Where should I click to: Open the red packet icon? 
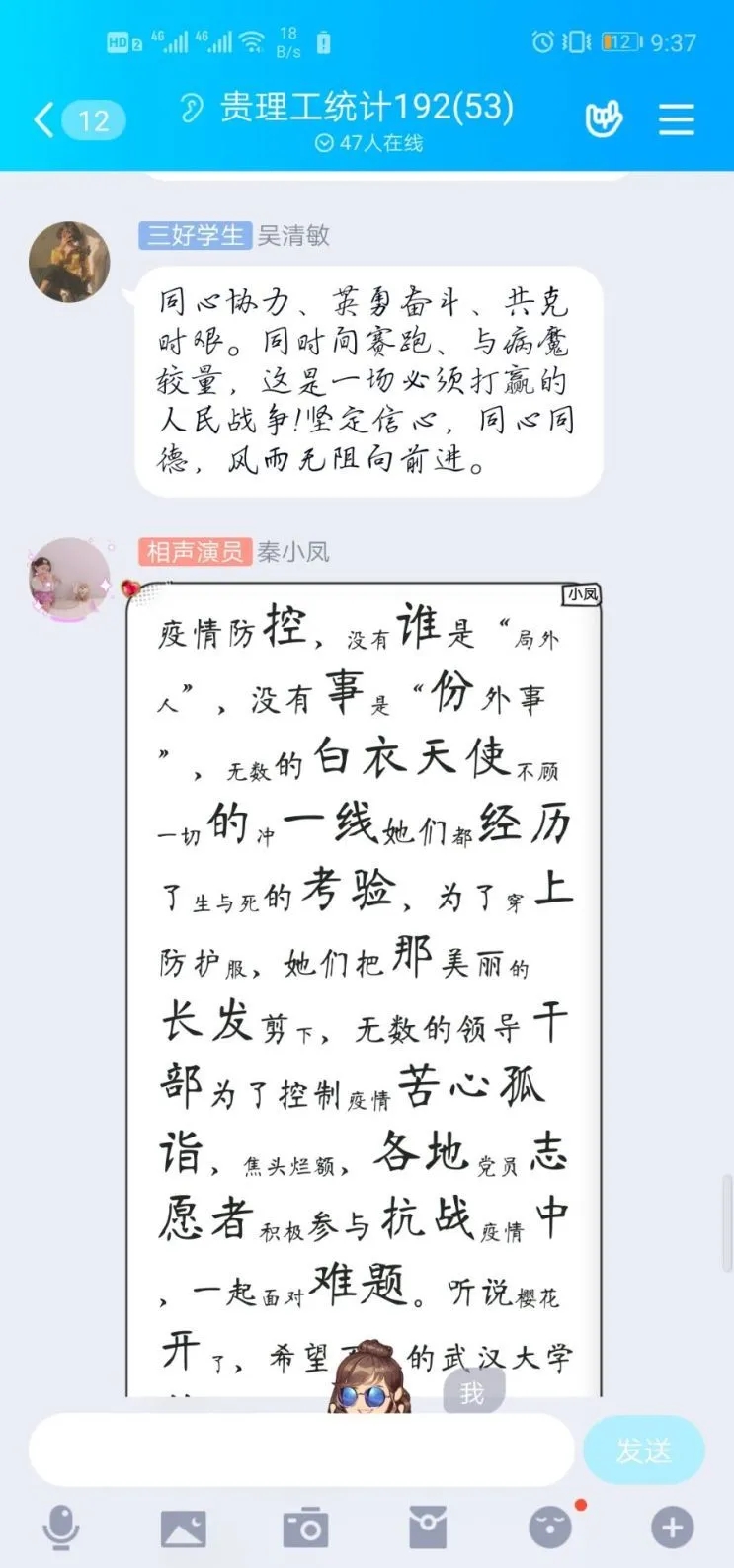428,1528
